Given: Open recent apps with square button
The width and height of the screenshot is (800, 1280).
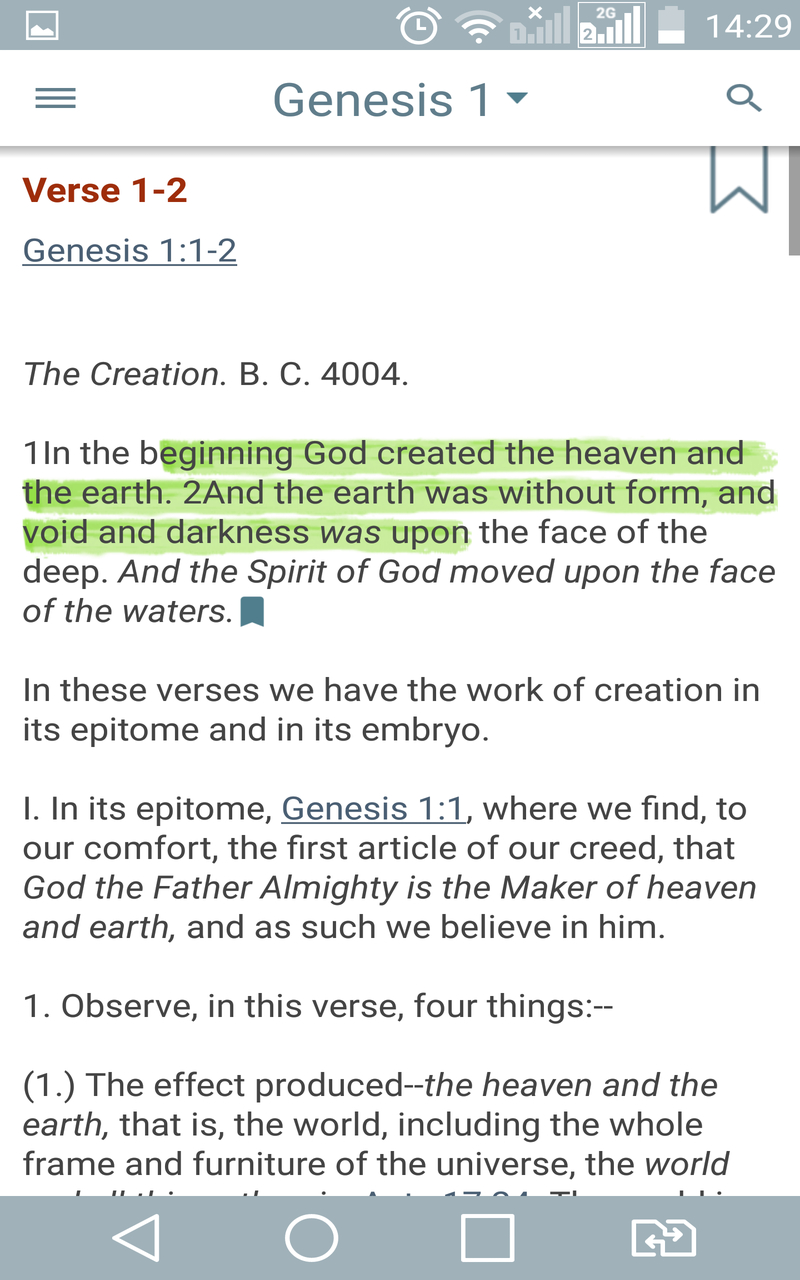Looking at the screenshot, I should click(x=487, y=1237).
